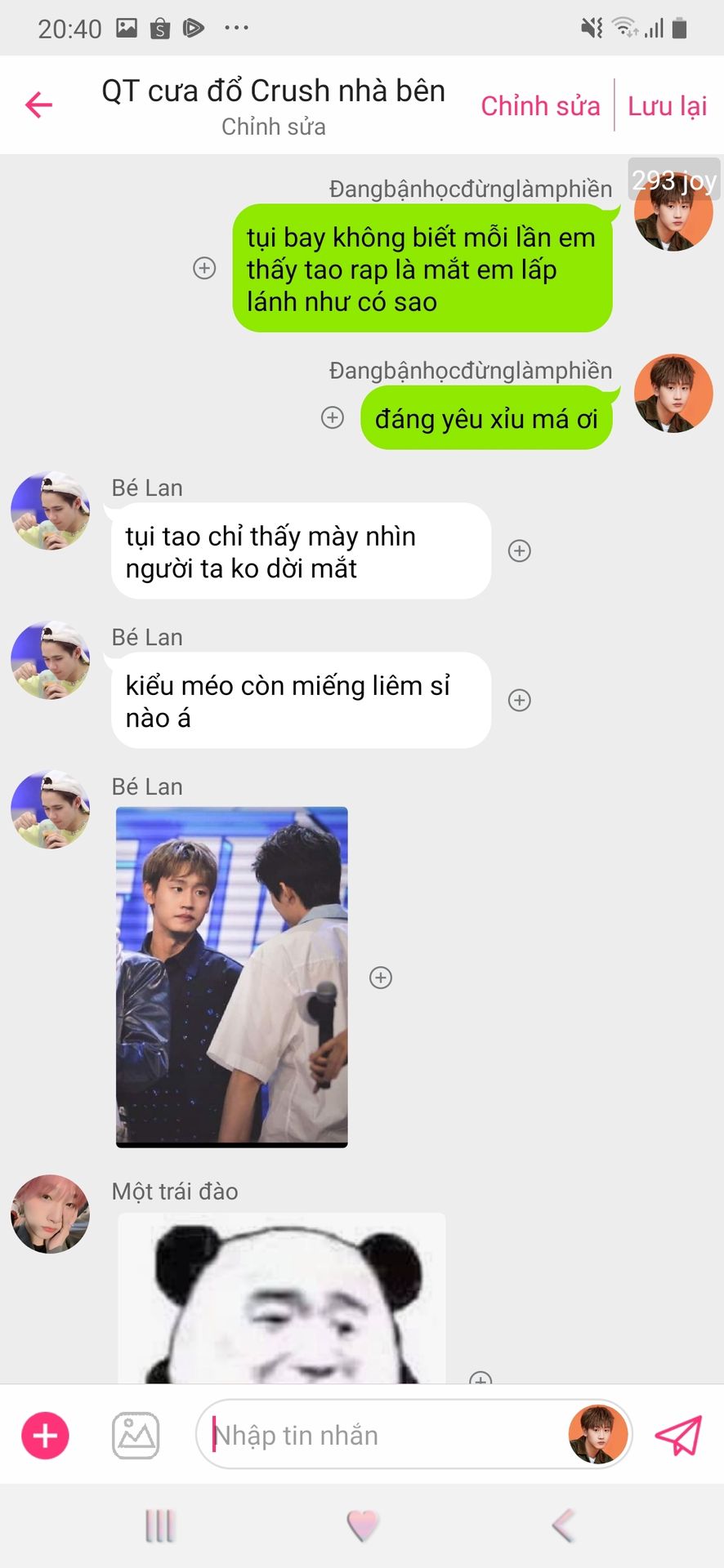The height and width of the screenshot is (1568, 724).
Task: Tap Một trái đào's avatar
Action: coord(50,1214)
